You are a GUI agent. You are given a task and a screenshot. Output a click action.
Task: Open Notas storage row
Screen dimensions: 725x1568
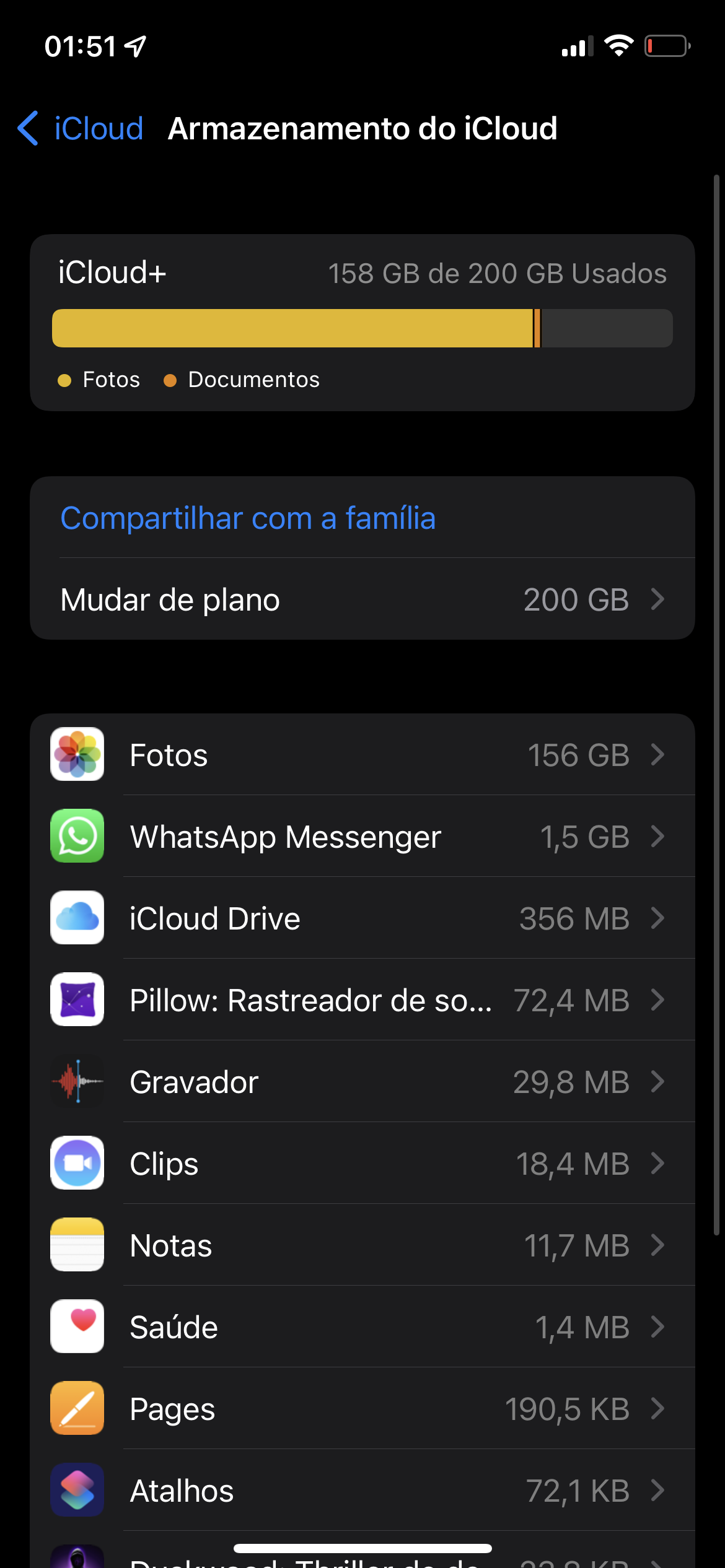point(362,1245)
